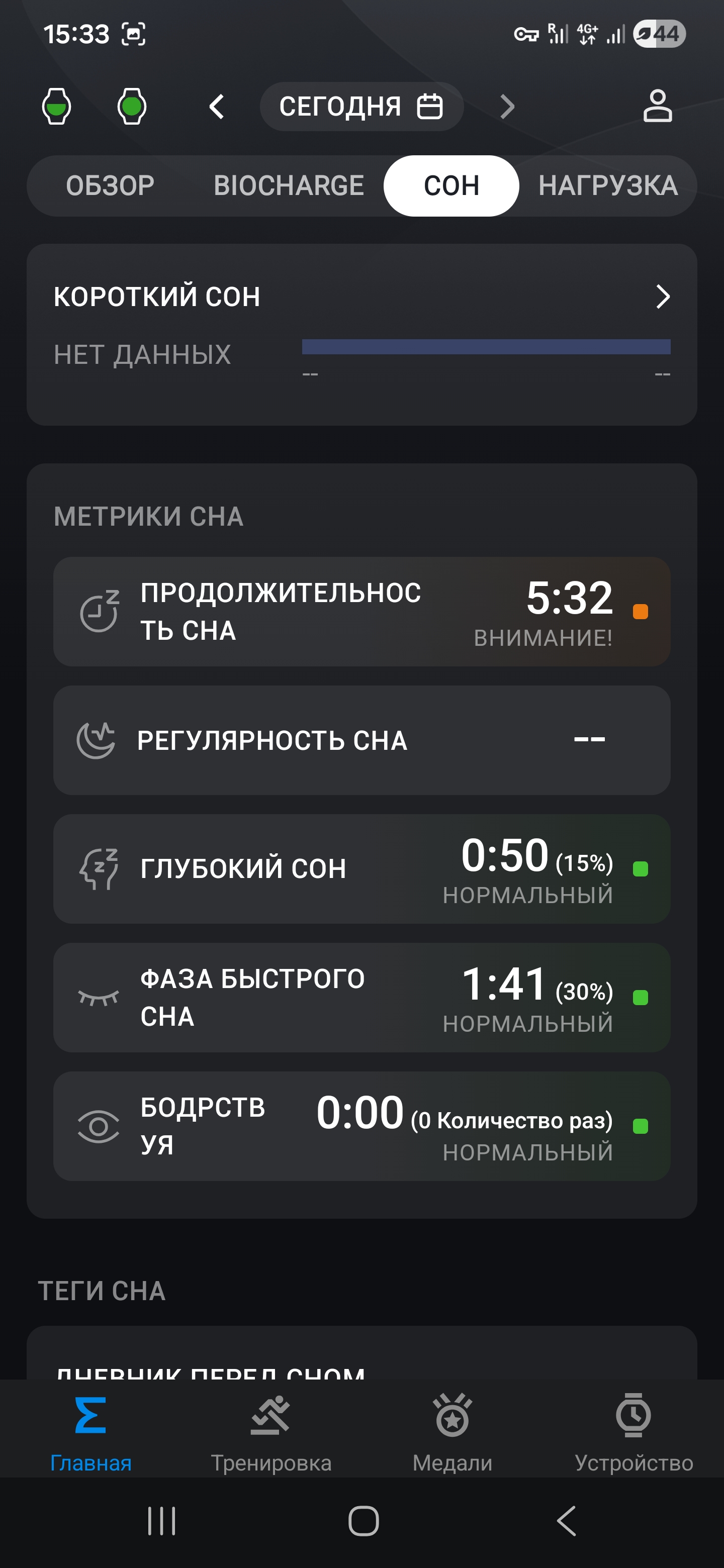Open the Бодрствуя metric row

click(x=361, y=1126)
